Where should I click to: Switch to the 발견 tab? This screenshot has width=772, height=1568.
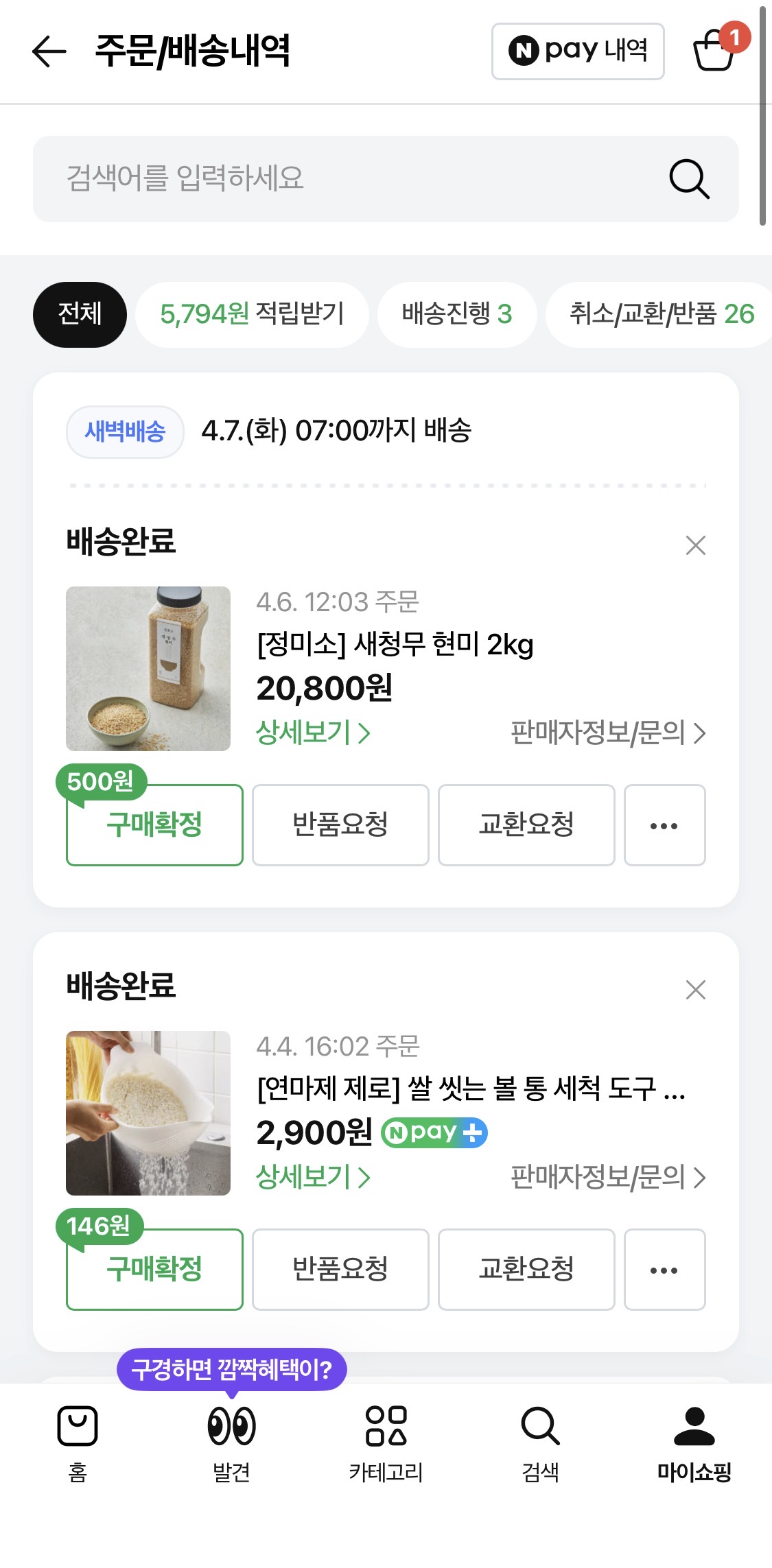[x=231, y=1440]
